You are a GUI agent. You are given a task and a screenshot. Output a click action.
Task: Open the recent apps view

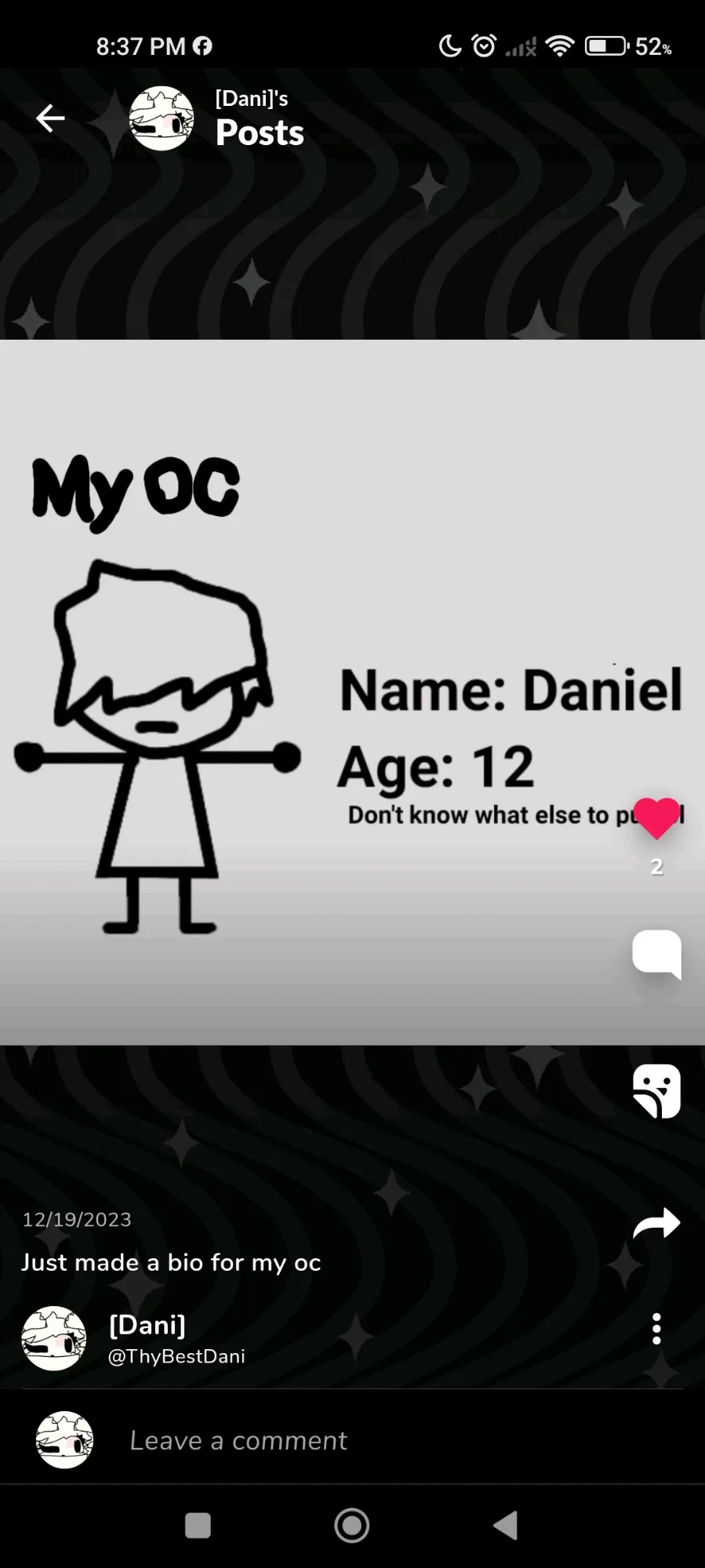198,1526
